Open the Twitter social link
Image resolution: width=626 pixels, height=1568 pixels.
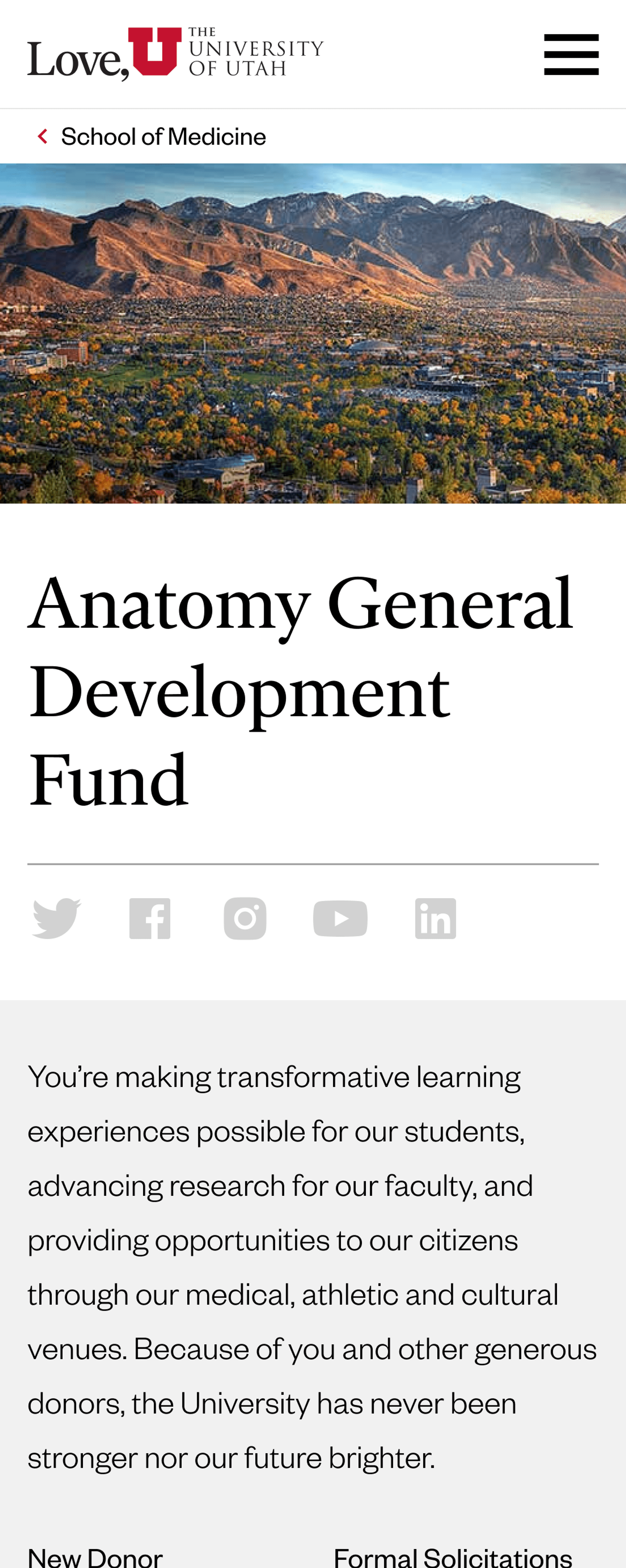click(57, 918)
